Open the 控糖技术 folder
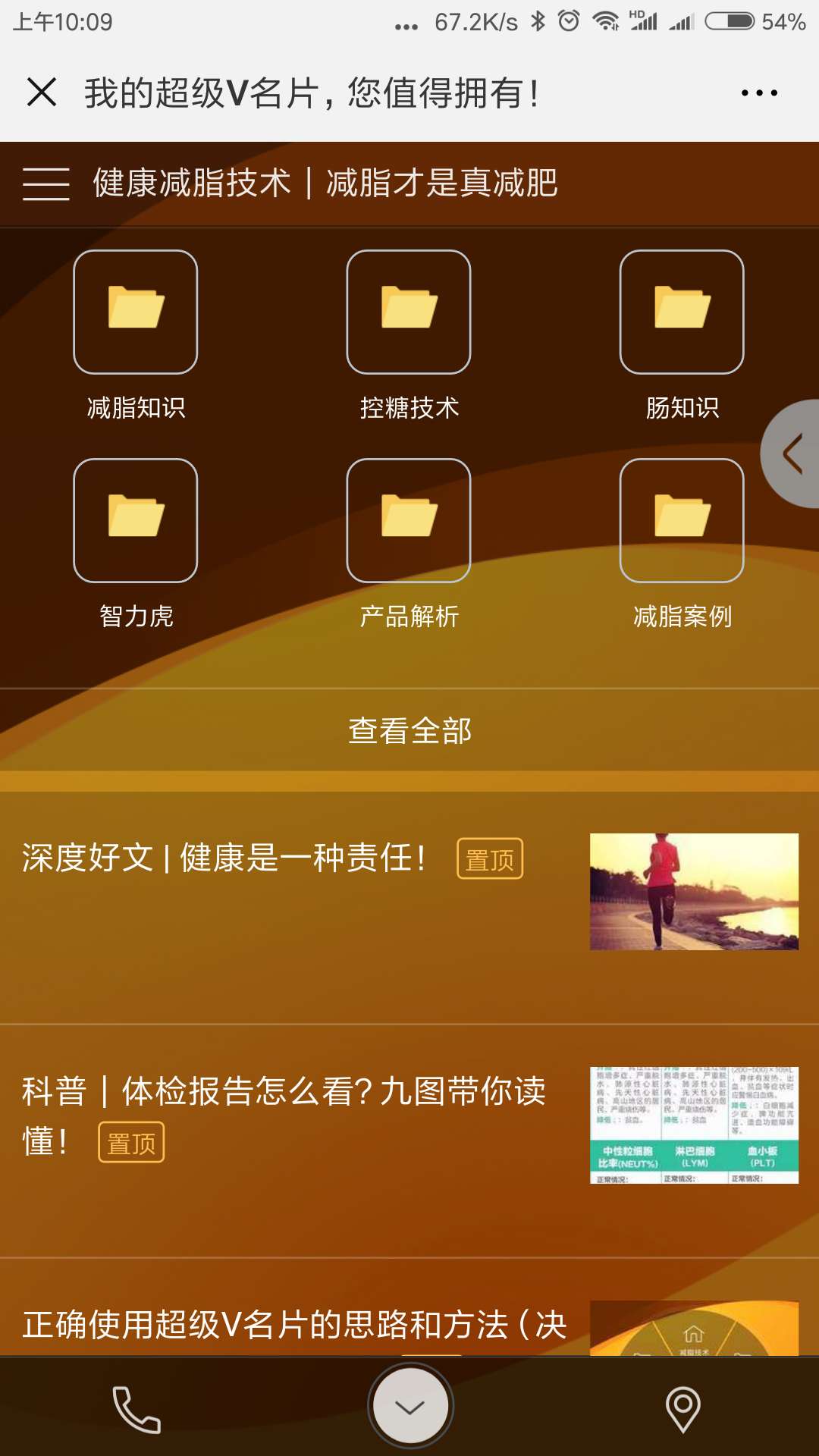The width and height of the screenshot is (819, 1456). (409, 312)
